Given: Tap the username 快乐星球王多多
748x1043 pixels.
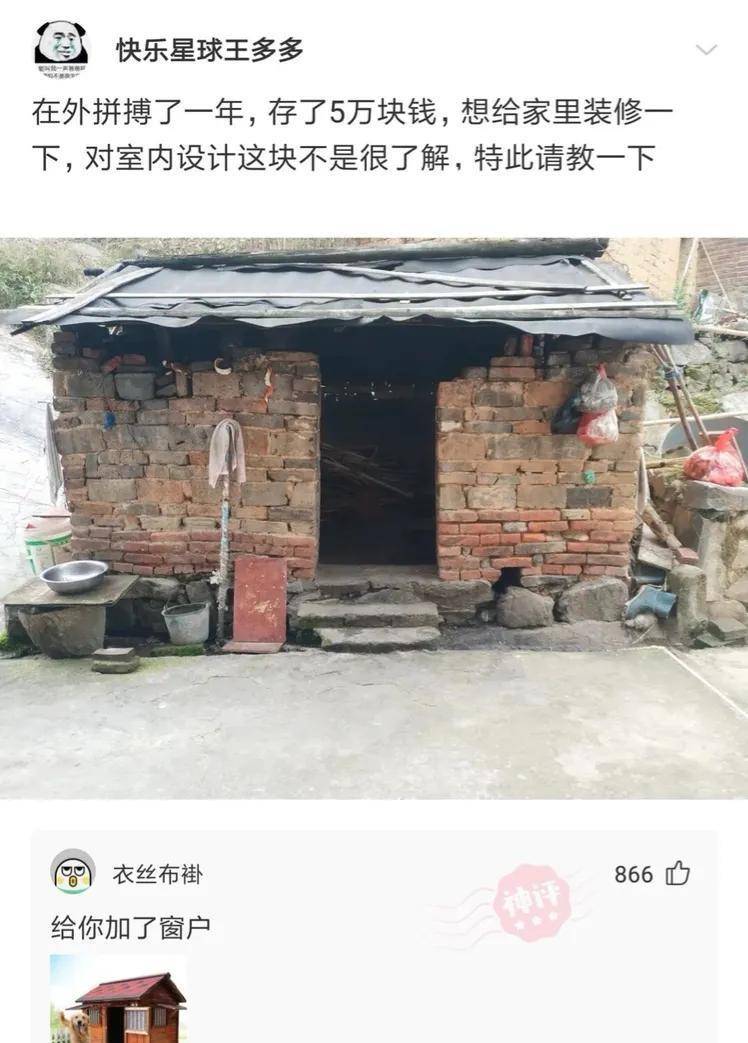Looking at the screenshot, I should tap(209, 49).
